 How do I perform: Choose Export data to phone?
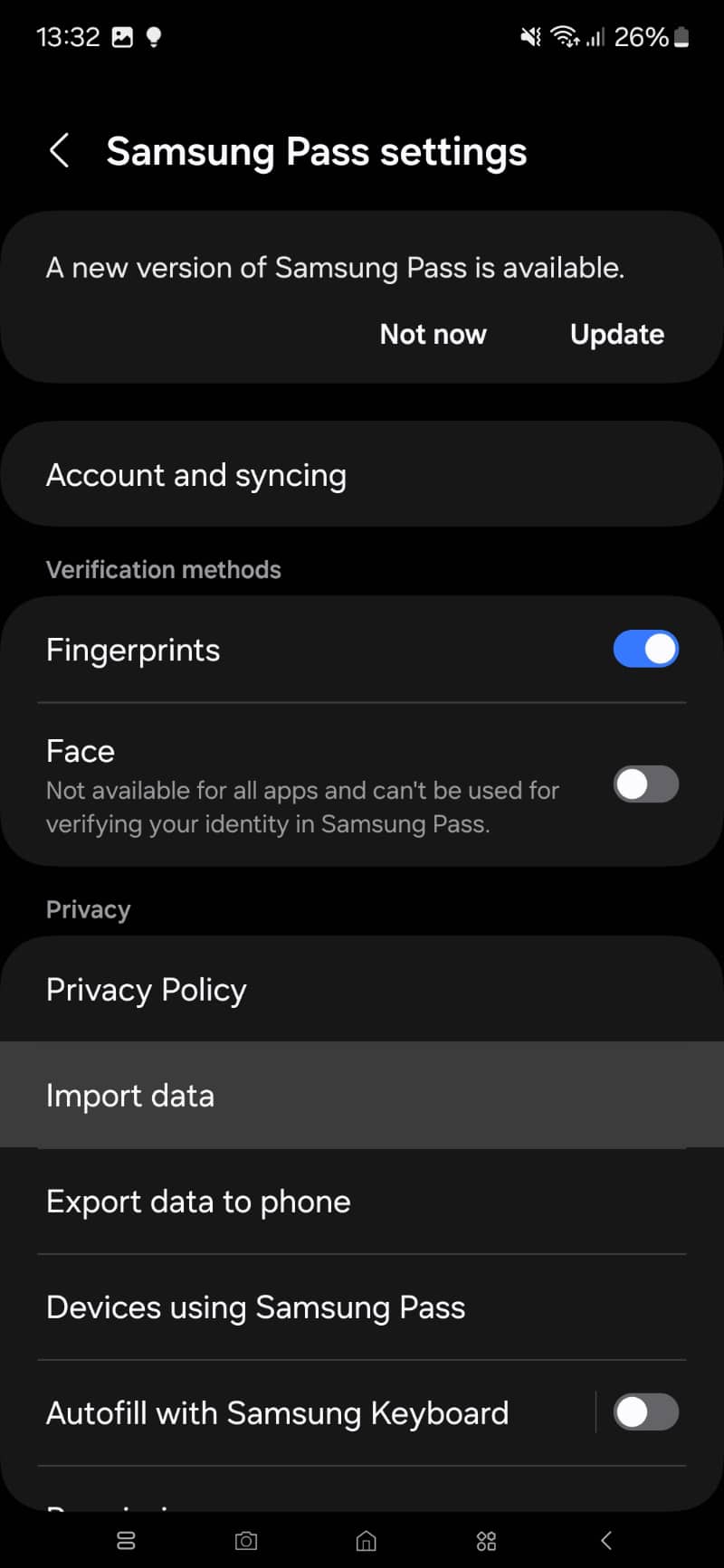point(362,1202)
